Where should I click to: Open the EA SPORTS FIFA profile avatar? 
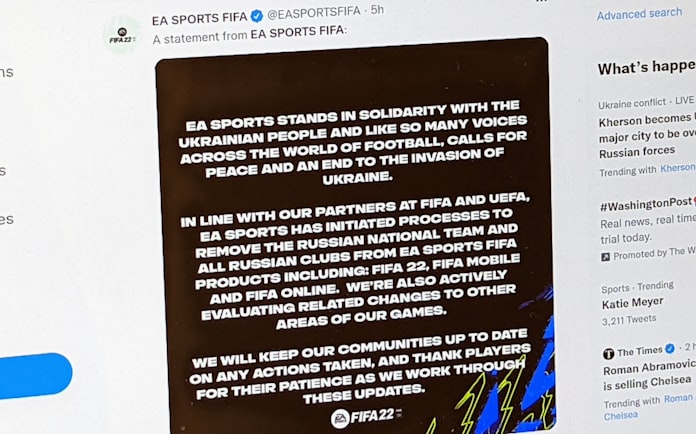(122, 34)
